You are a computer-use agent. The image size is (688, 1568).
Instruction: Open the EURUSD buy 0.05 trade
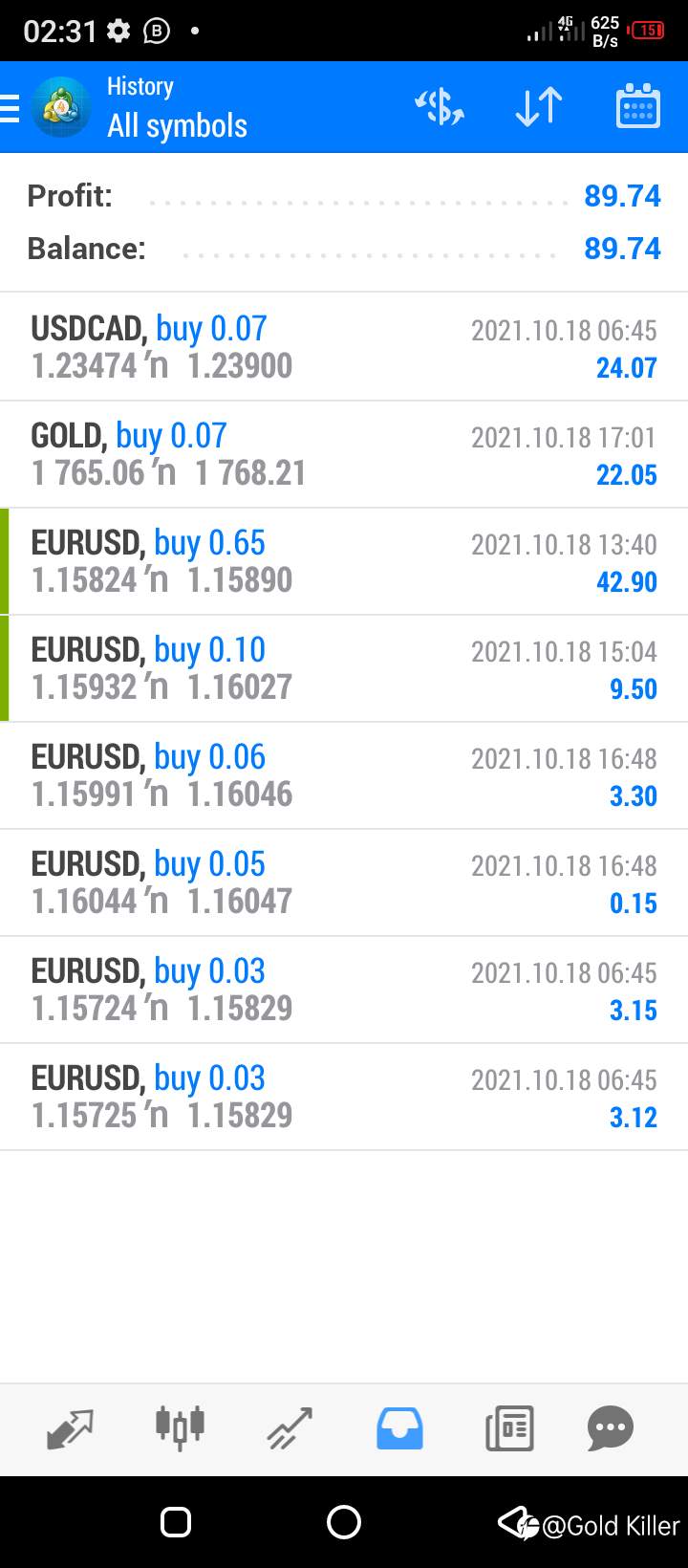pos(344,882)
